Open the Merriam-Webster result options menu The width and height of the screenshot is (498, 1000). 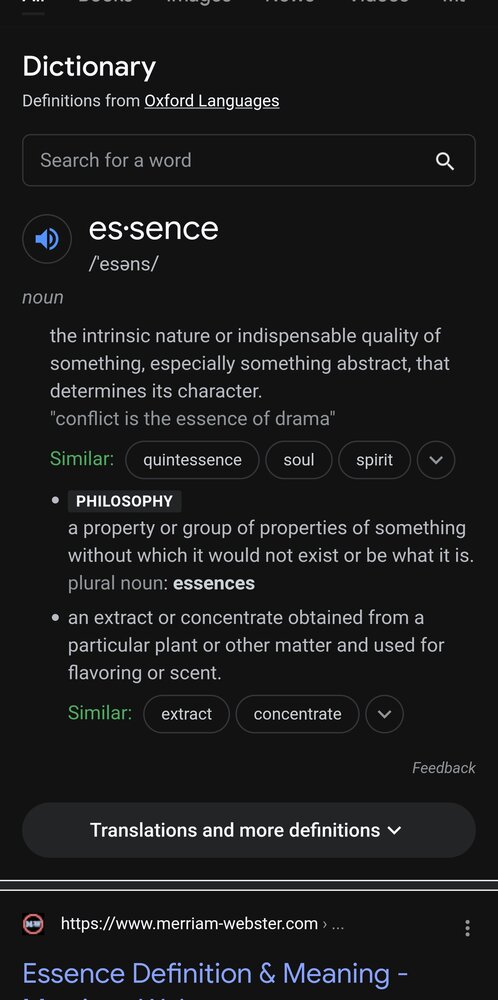click(x=467, y=928)
